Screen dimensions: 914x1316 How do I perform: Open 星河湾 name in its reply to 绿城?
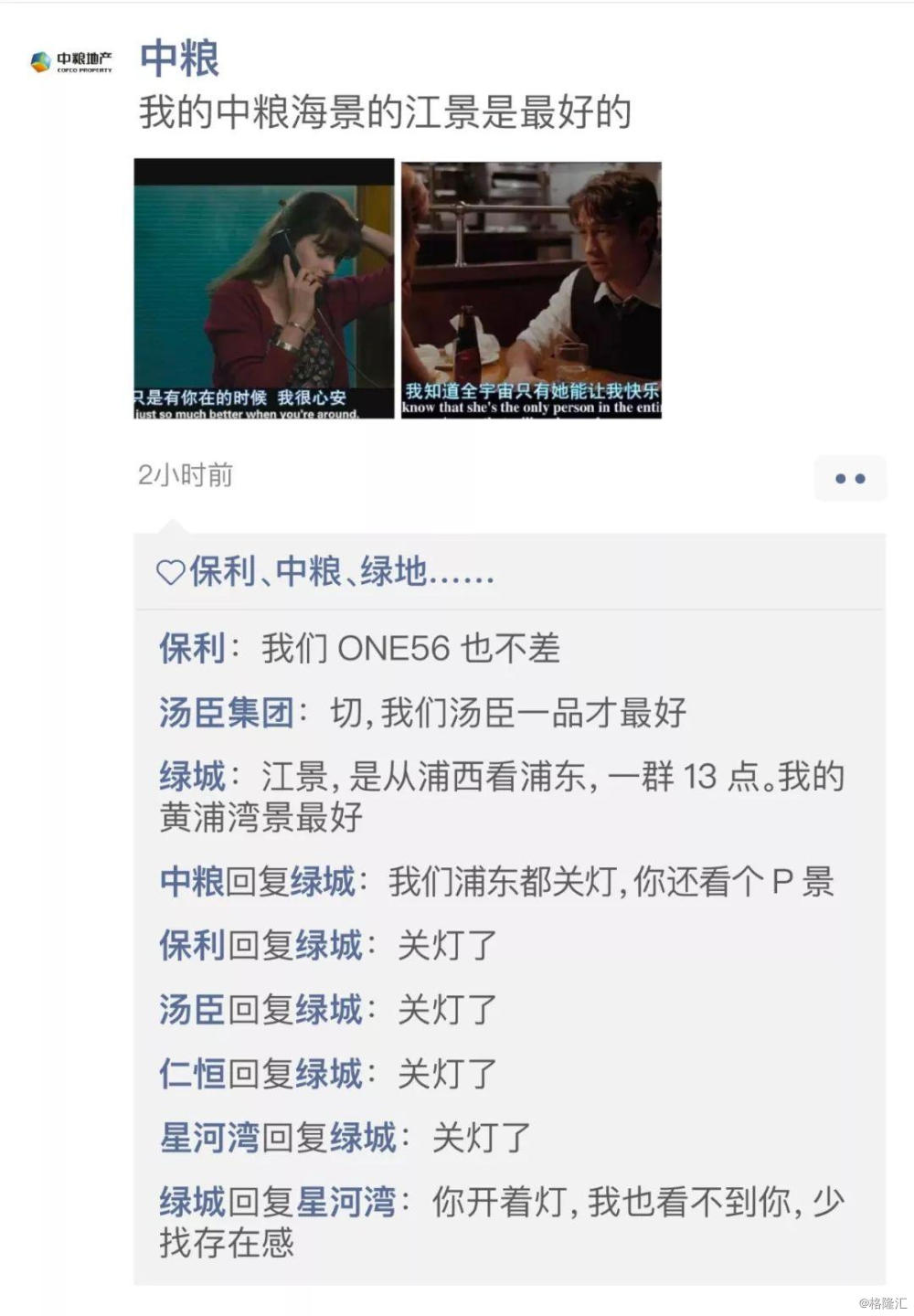pyautogui.click(x=209, y=1138)
